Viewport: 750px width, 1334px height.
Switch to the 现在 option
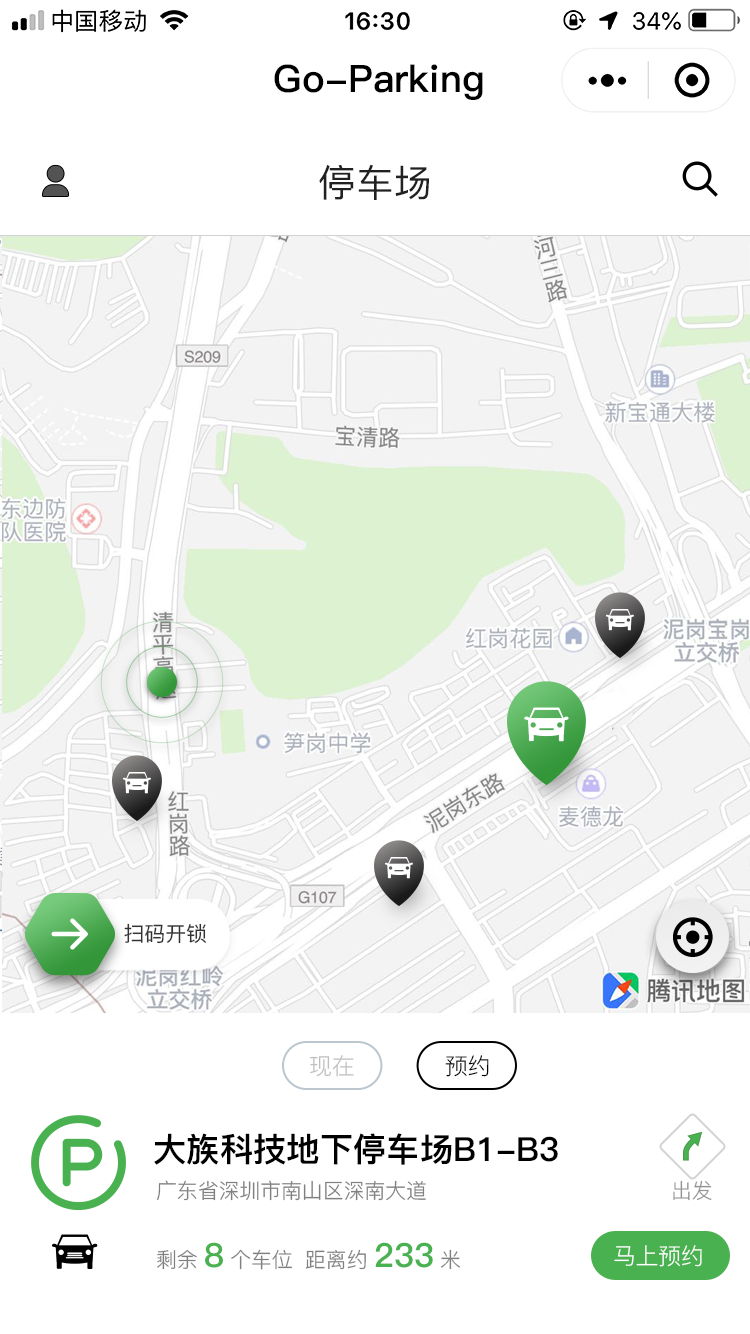coord(332,1066)
